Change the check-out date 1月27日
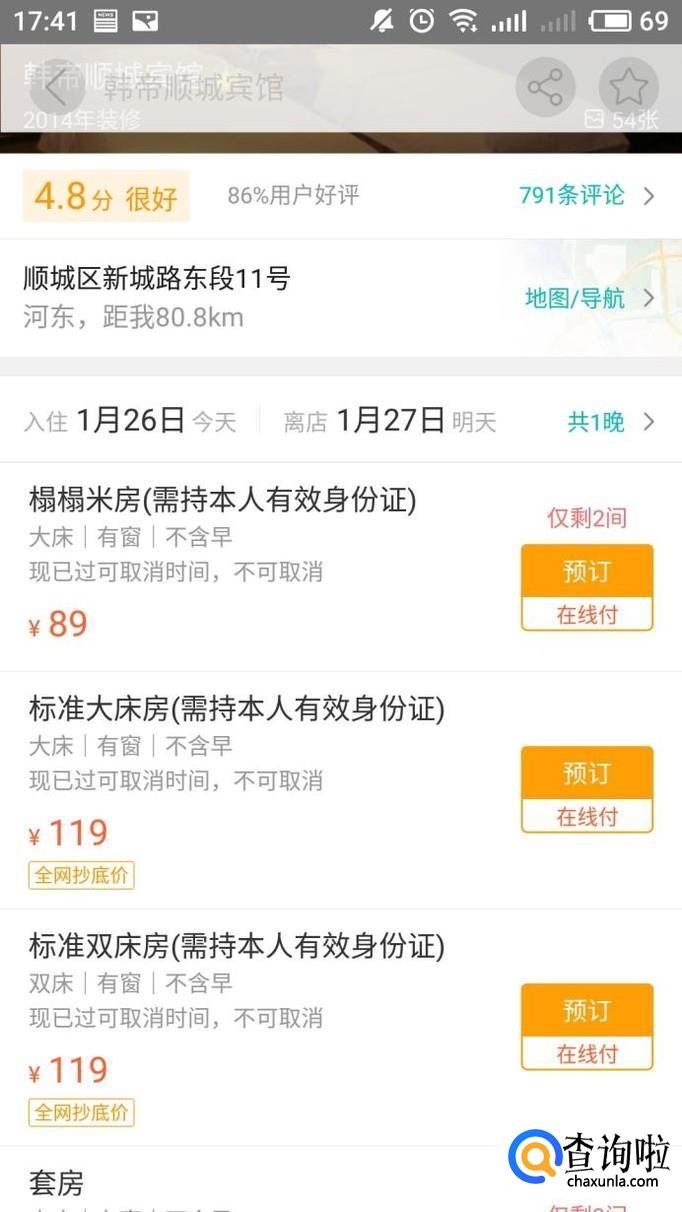 pyautogui.click(x=390, y=421)
